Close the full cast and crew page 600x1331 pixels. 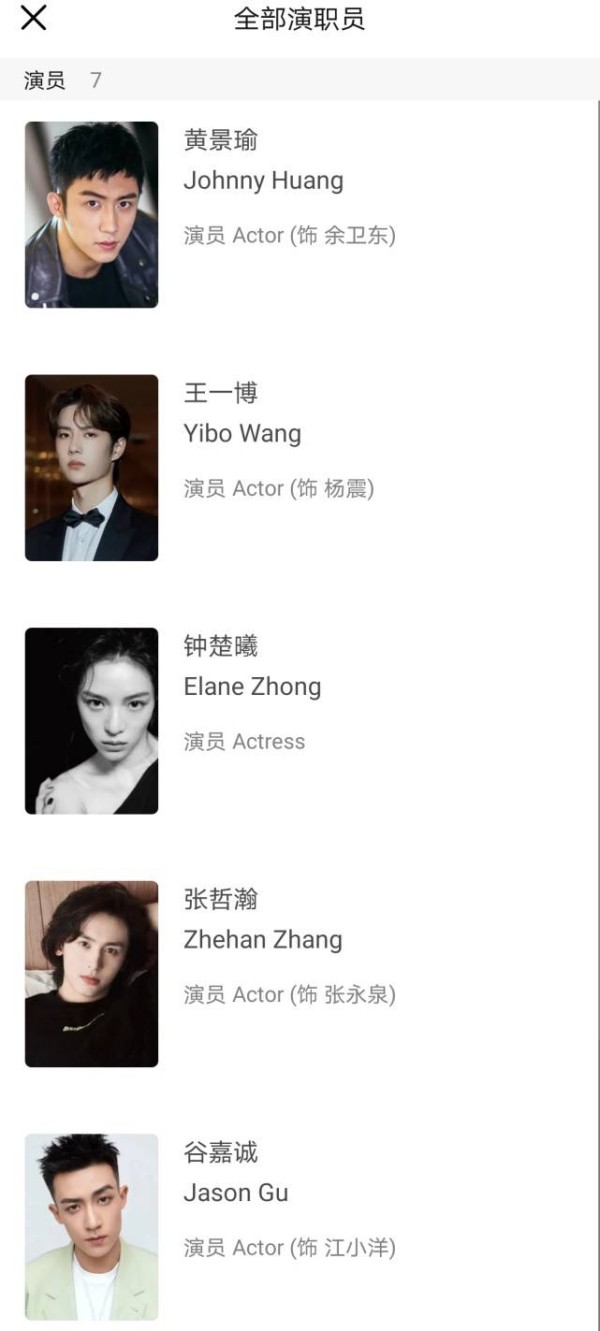[34, 18]
